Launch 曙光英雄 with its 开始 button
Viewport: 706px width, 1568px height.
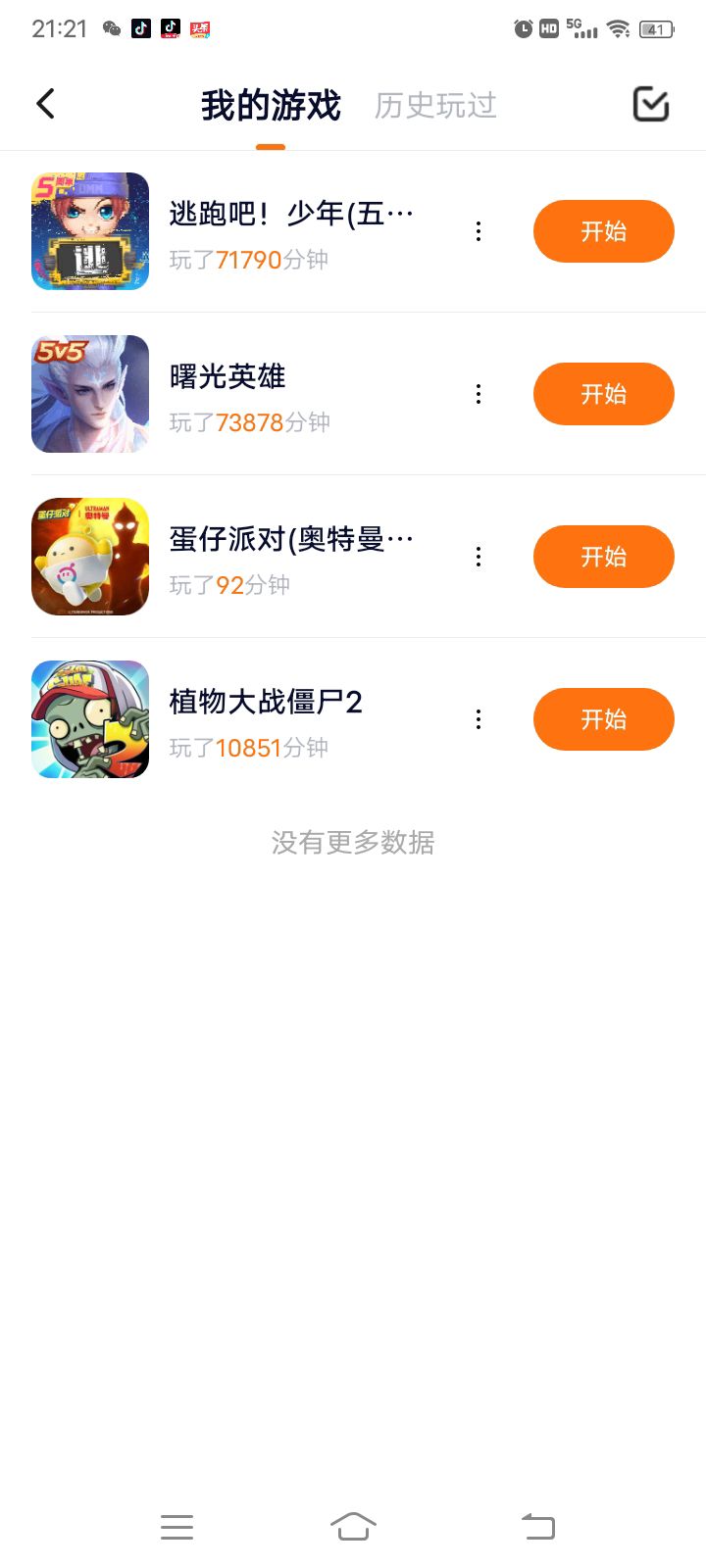pos(603,394)
